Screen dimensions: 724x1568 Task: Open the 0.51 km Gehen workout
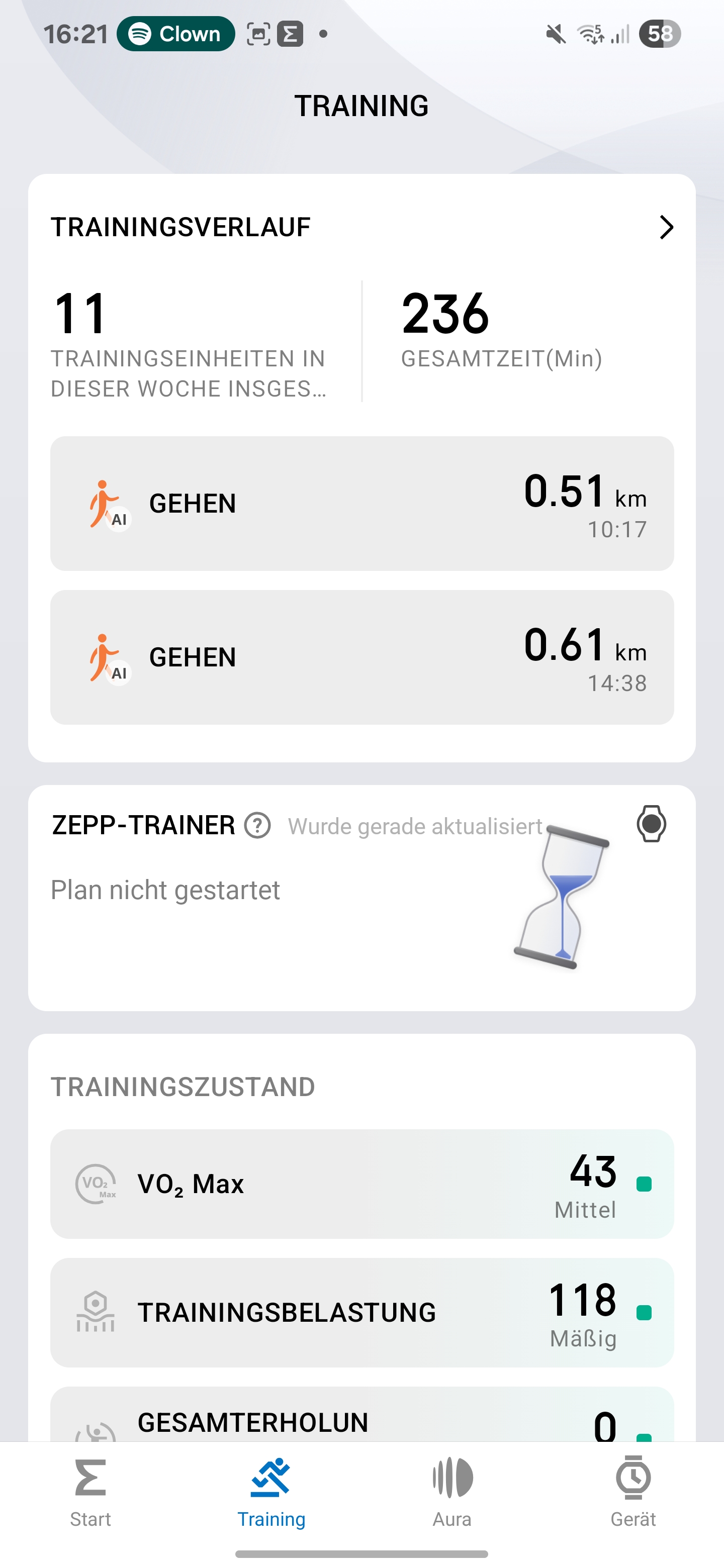361,504
